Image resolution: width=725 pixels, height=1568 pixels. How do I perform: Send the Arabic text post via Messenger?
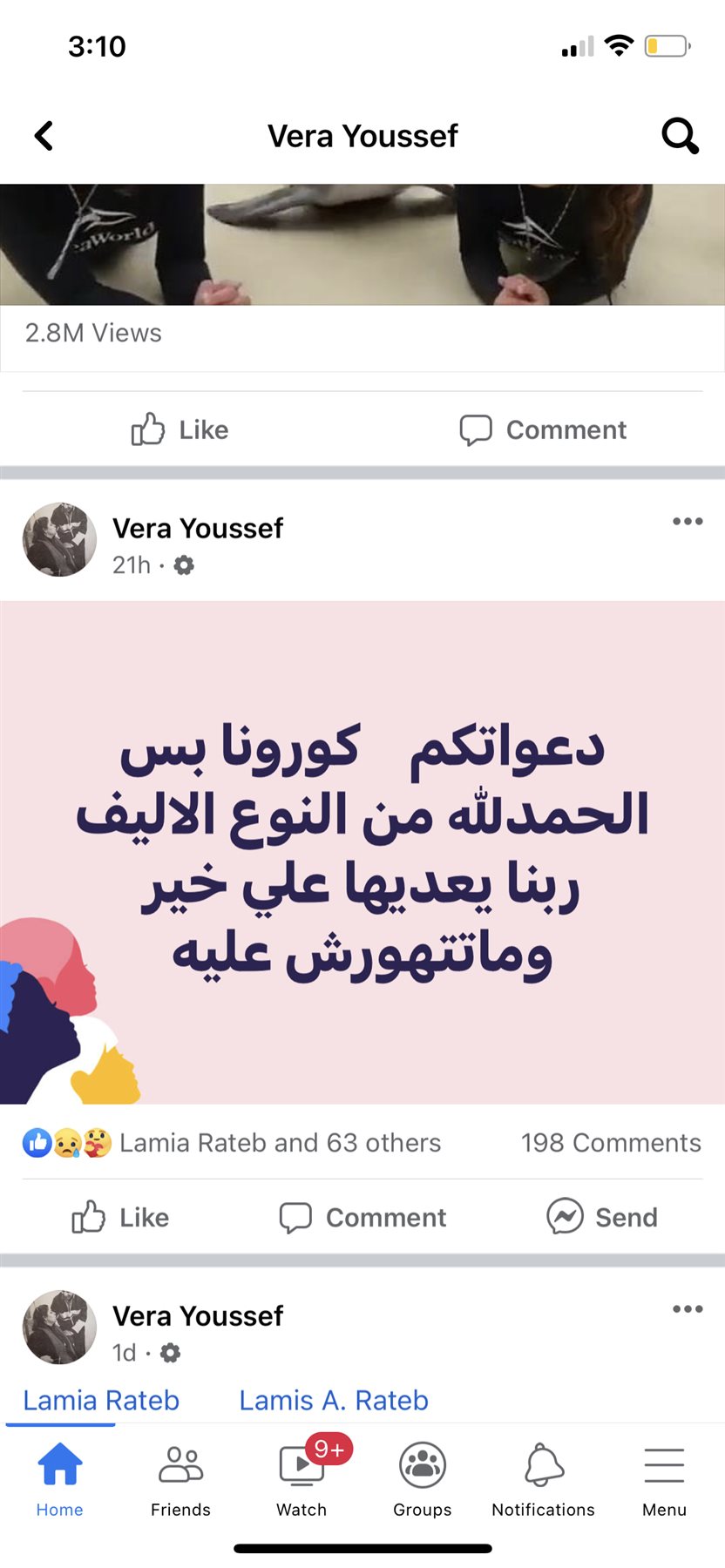pyautogui.click(x=602, y=1217)
